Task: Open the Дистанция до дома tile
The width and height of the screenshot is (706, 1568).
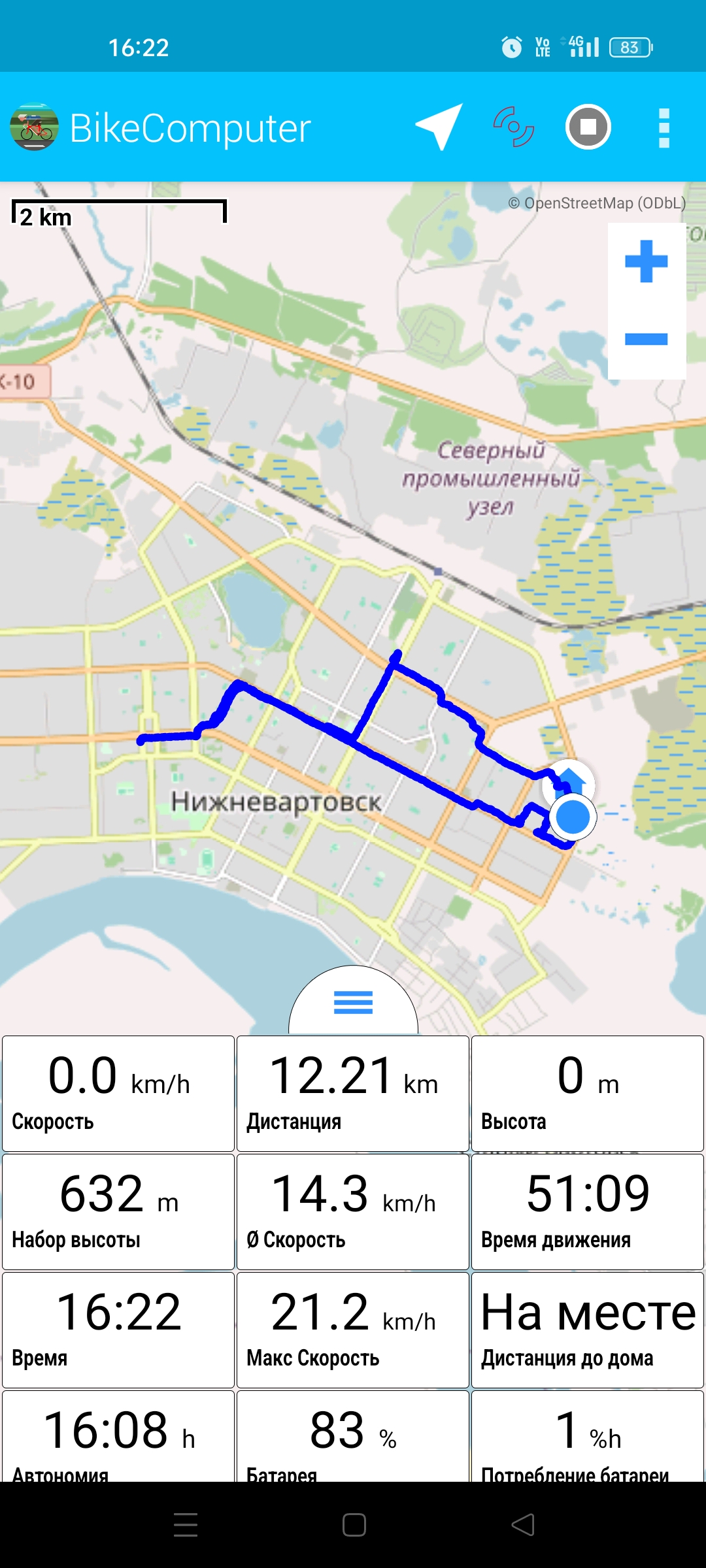Action: tap(588, 1330)
